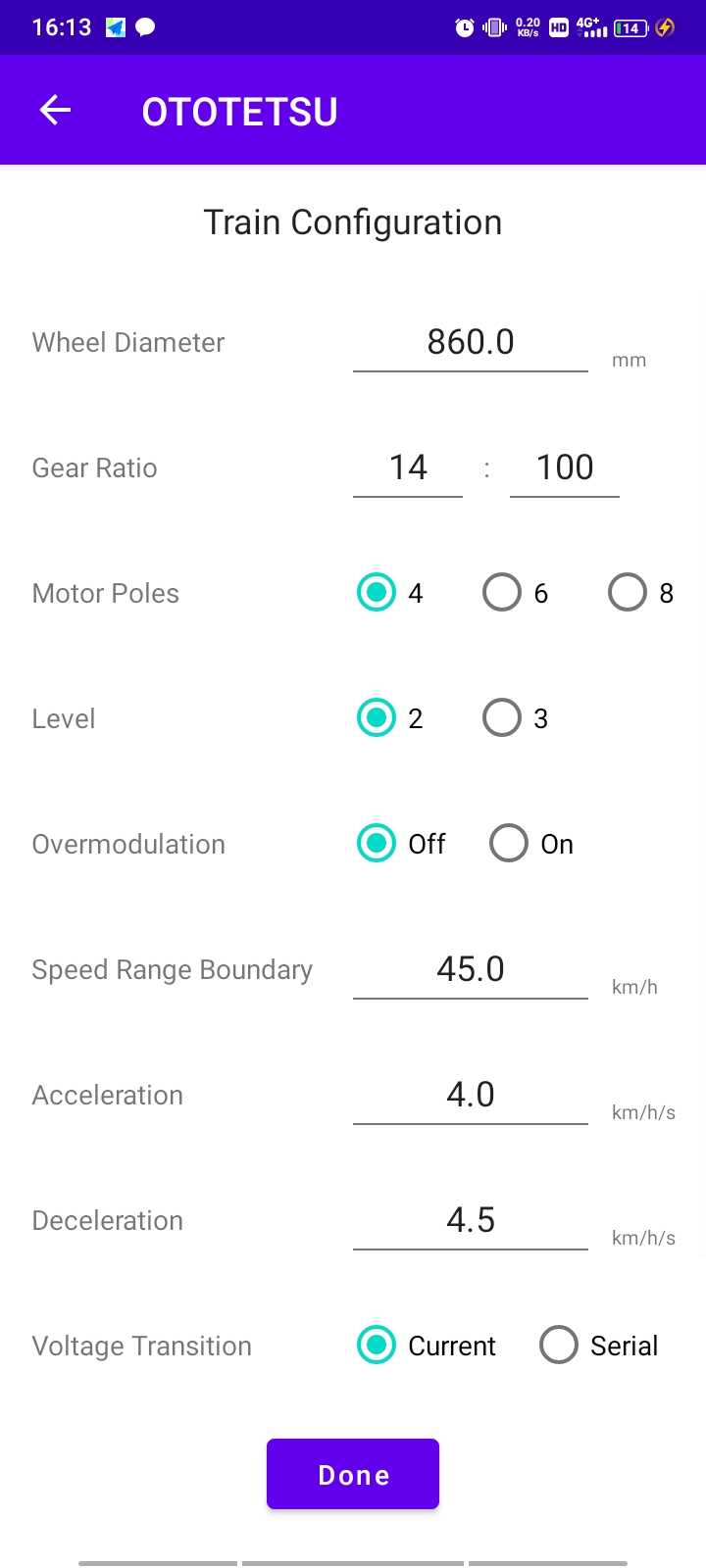Go back using the toolbar arrow

55,111
